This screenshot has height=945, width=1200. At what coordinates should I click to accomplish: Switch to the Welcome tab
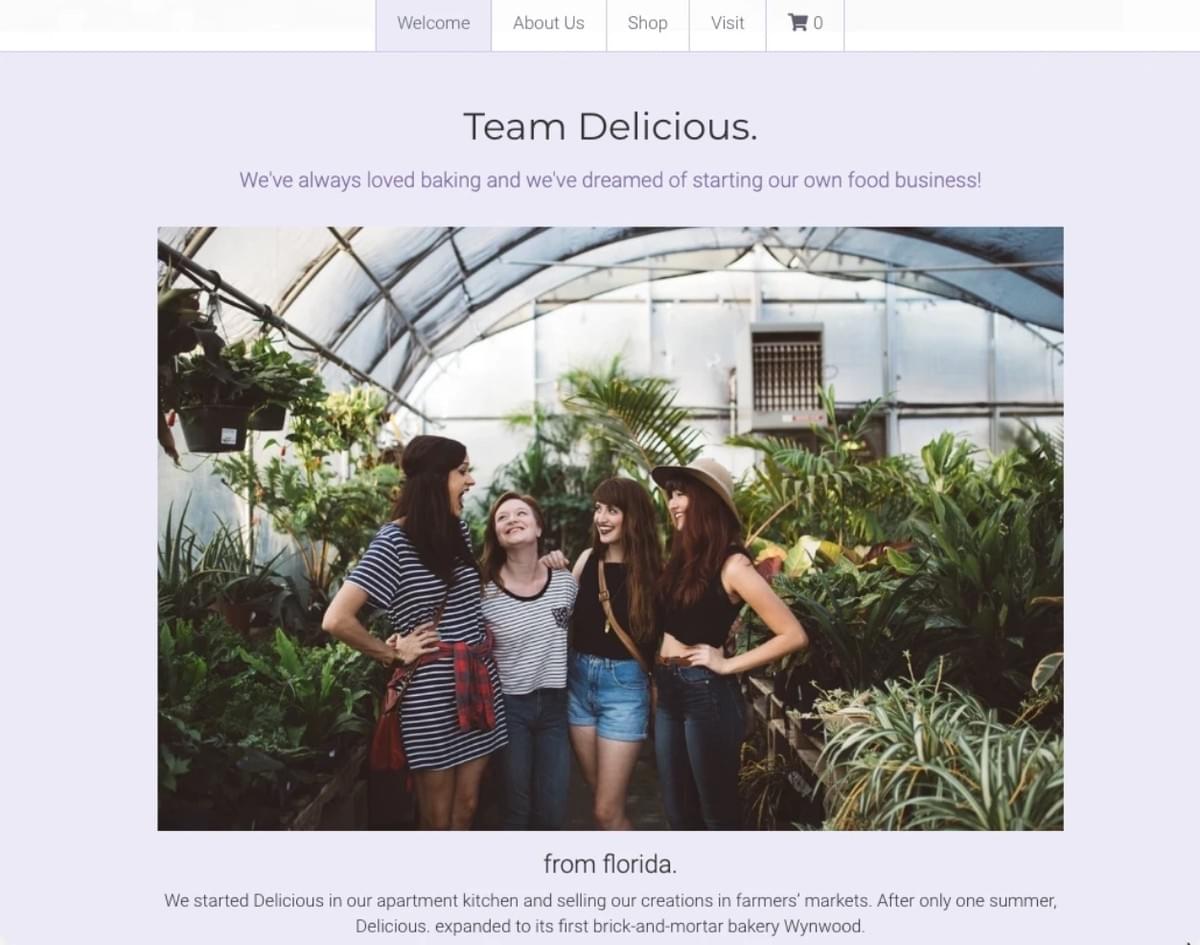433,23
